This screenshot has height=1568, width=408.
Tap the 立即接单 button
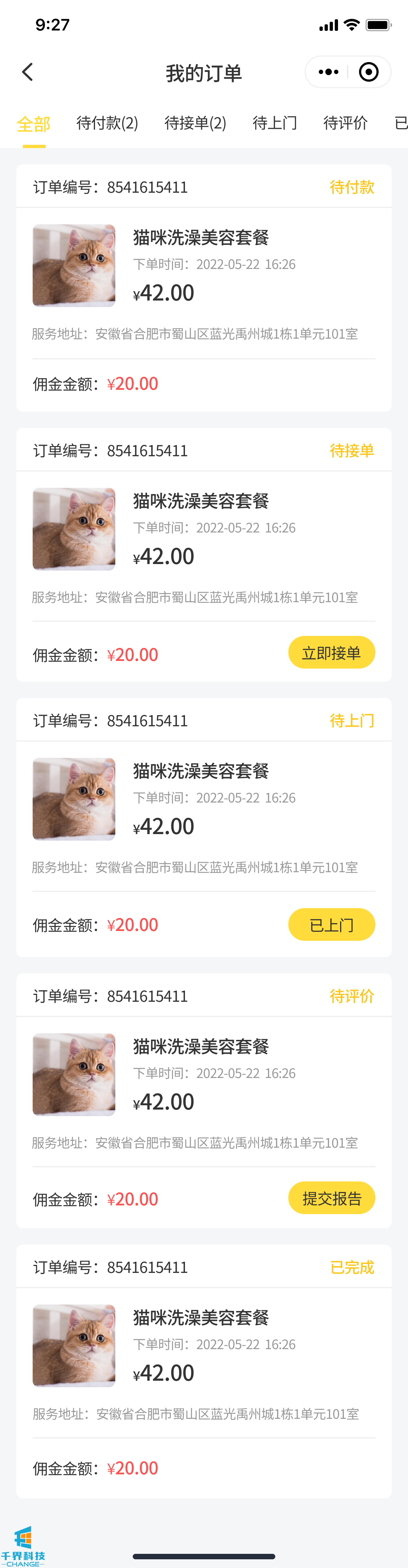pyautogui.click(x=331, y=653)
